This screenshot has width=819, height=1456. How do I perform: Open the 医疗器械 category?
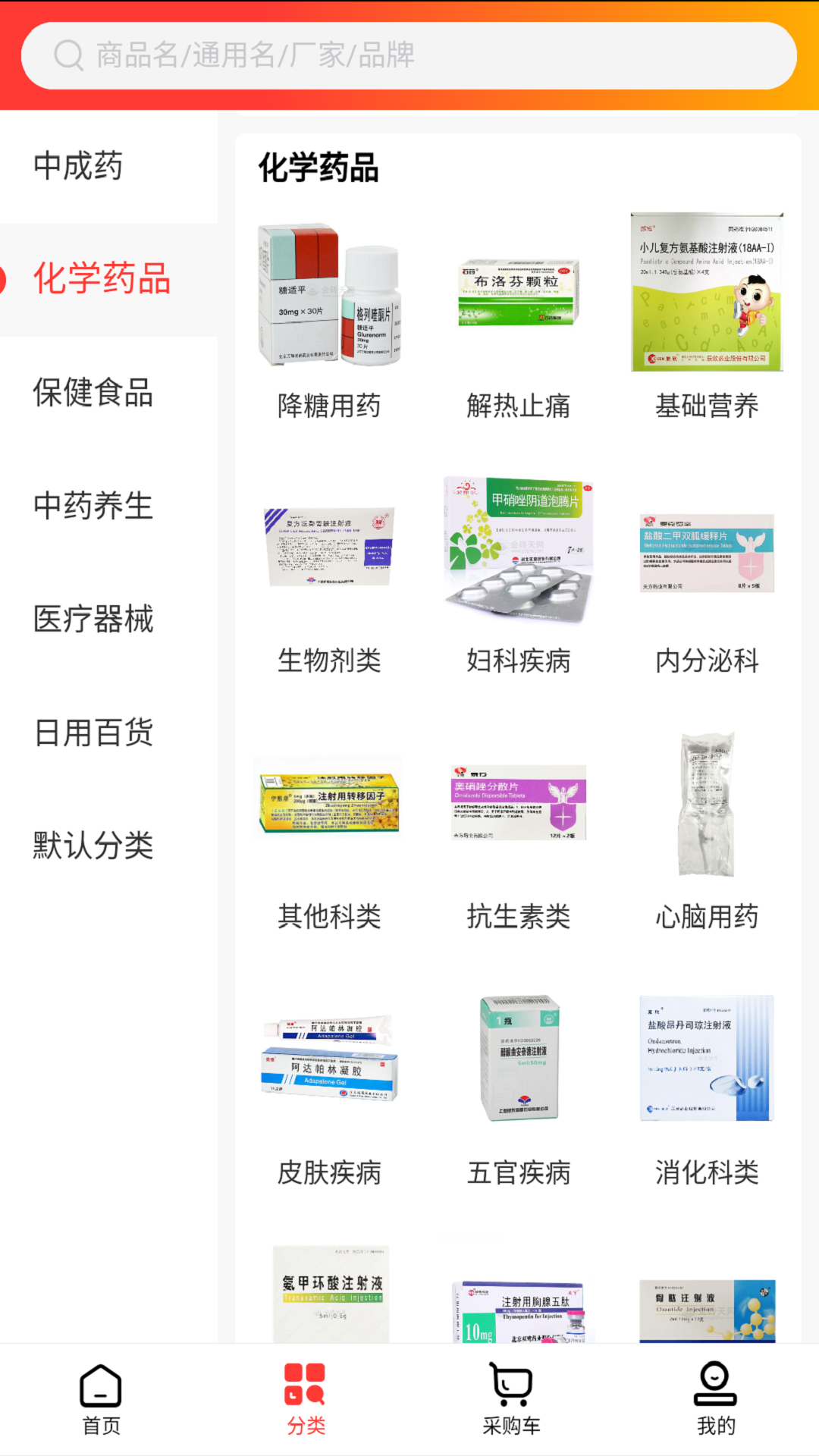pos(93,619)
